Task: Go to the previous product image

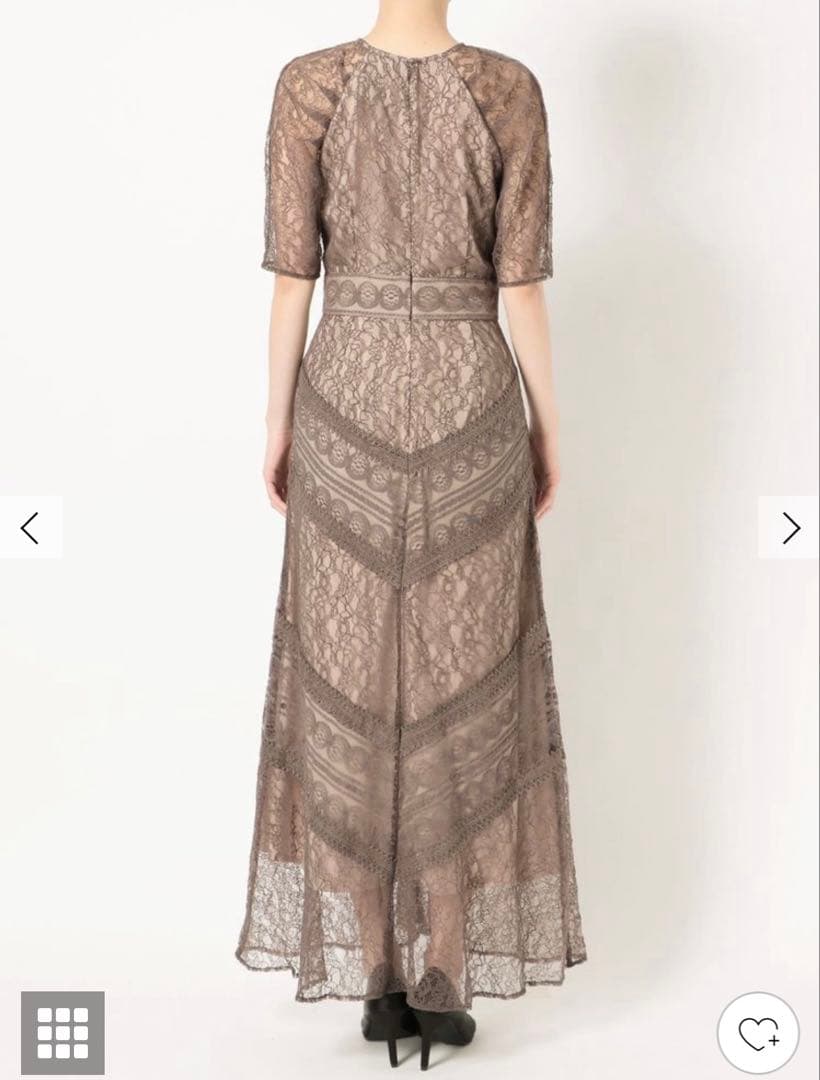Action: pyautogui.click(x=30, y=528)
